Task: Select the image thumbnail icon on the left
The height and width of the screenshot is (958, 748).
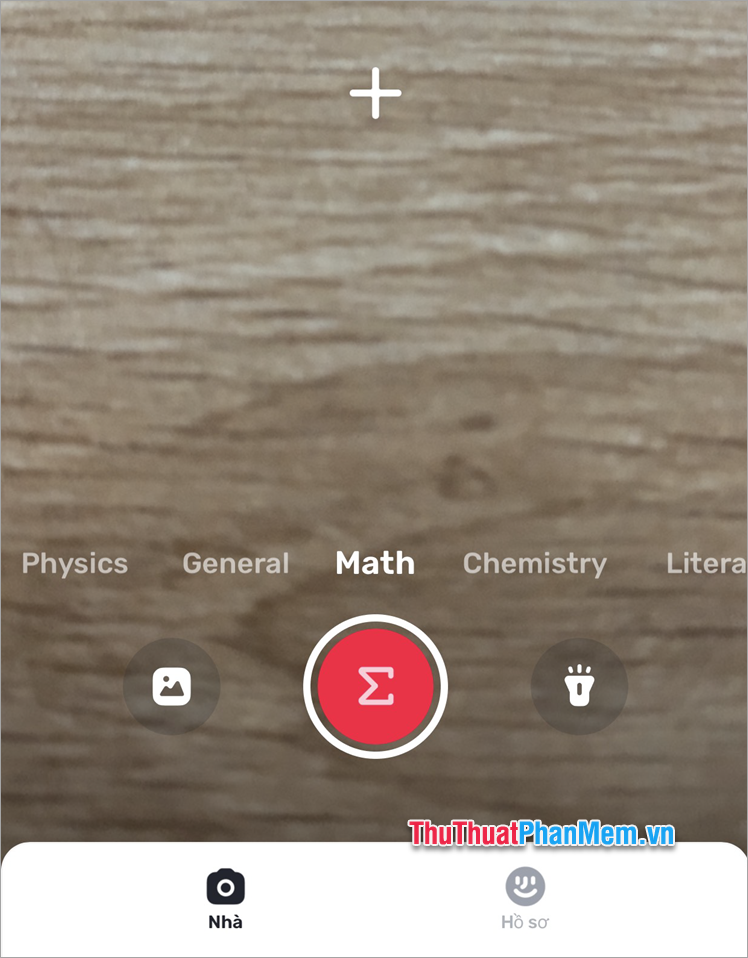Action: [x=171, y=686]
